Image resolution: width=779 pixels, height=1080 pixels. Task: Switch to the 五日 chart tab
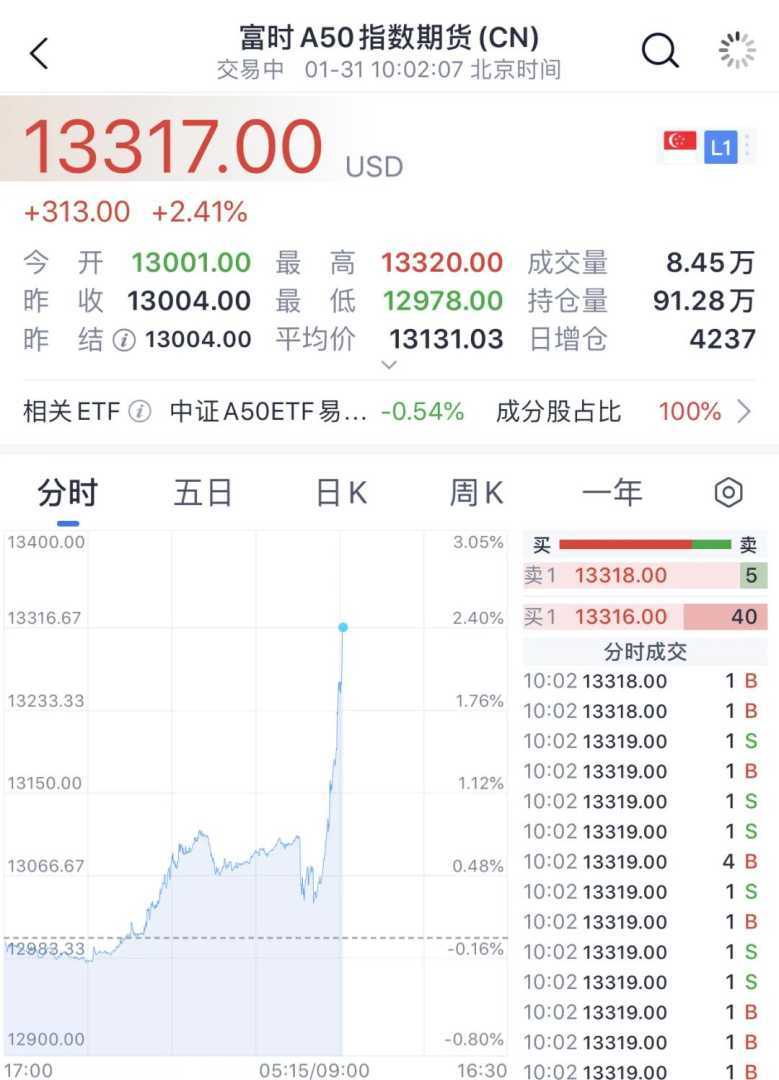(203, 492)
